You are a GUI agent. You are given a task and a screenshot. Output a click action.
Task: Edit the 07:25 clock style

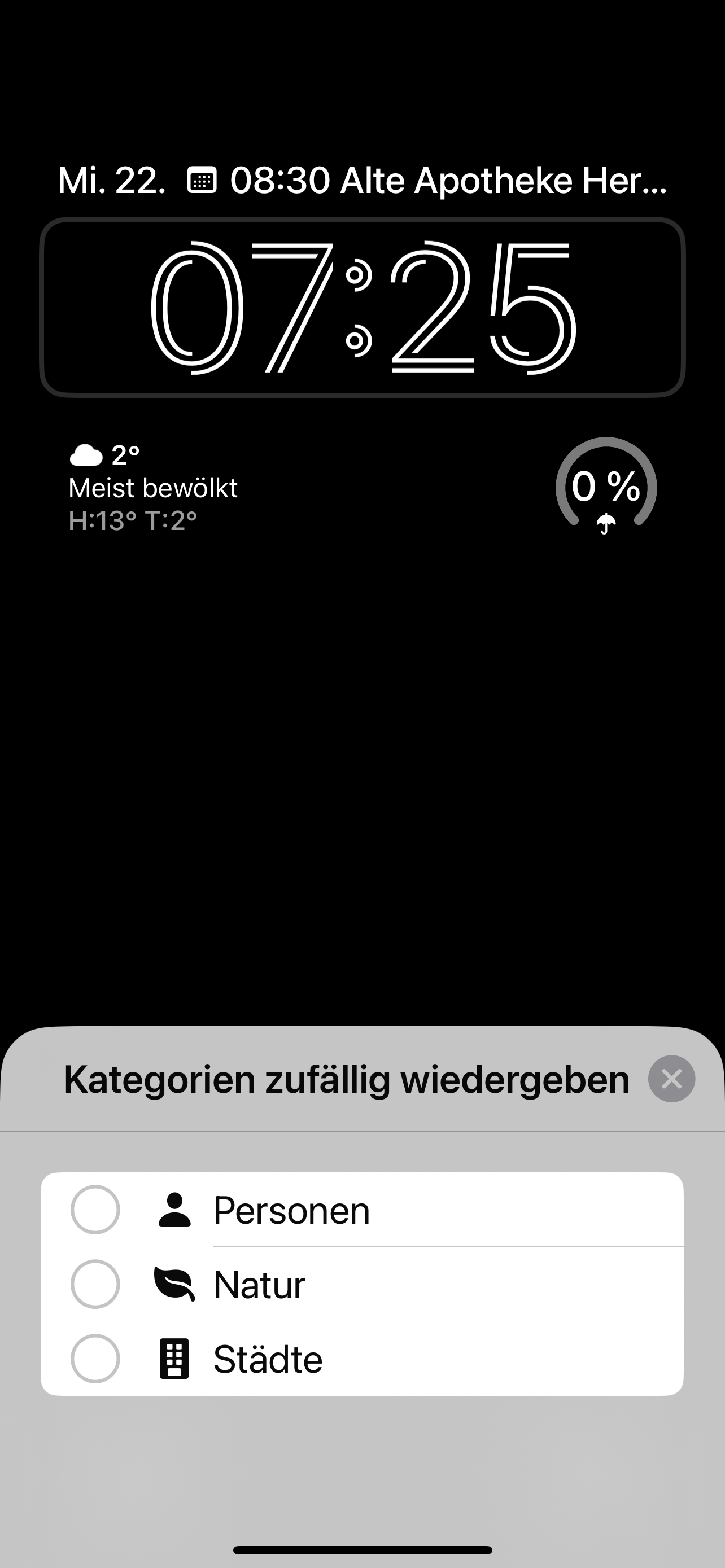(x=362, y=307)
